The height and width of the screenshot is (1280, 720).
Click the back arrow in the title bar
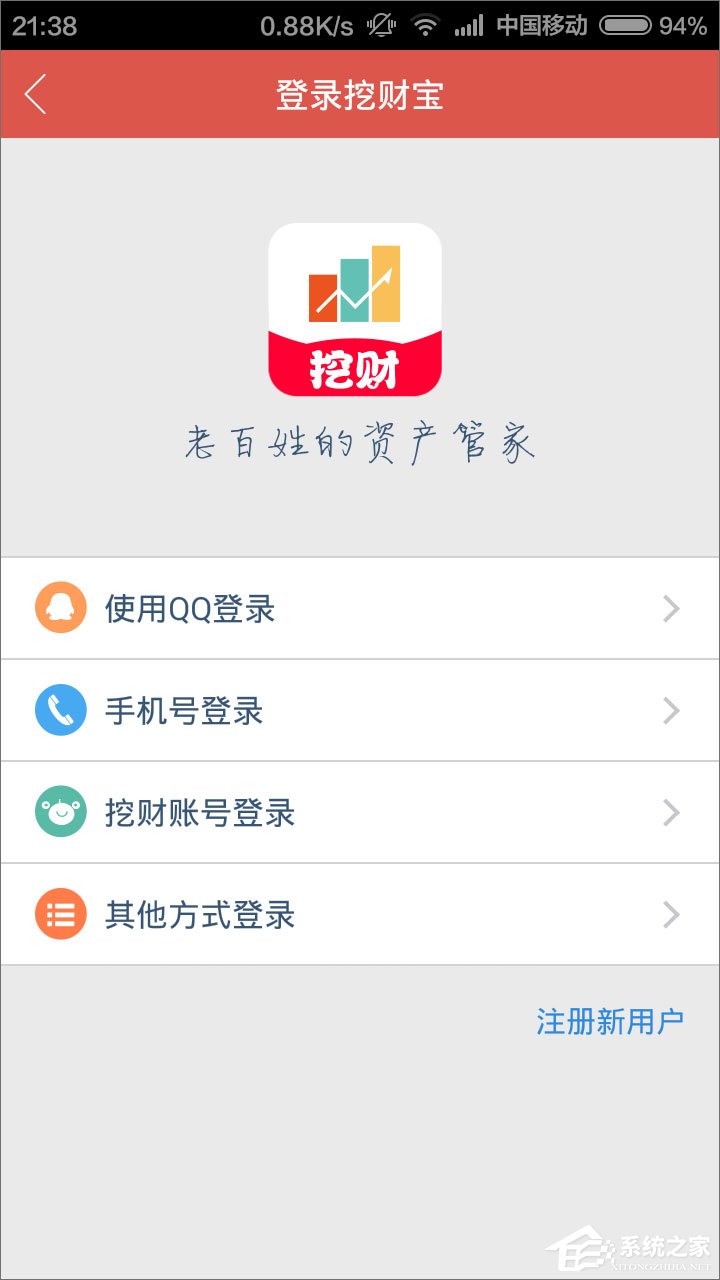pyautogui.click(x=36, y=93)
